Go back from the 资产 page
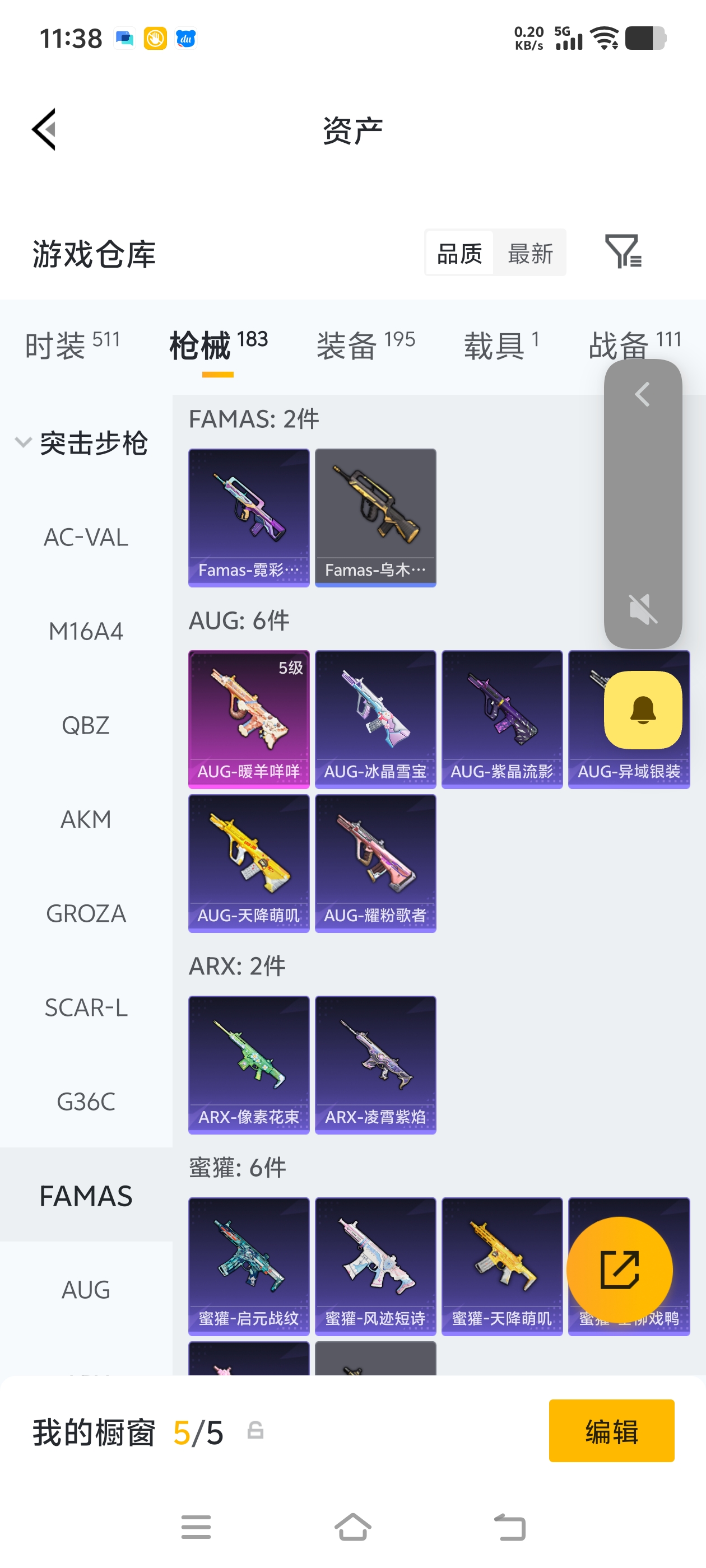The width and height of the screenshot is (706, 1568). pyautogui.click(x=44, y=129)
